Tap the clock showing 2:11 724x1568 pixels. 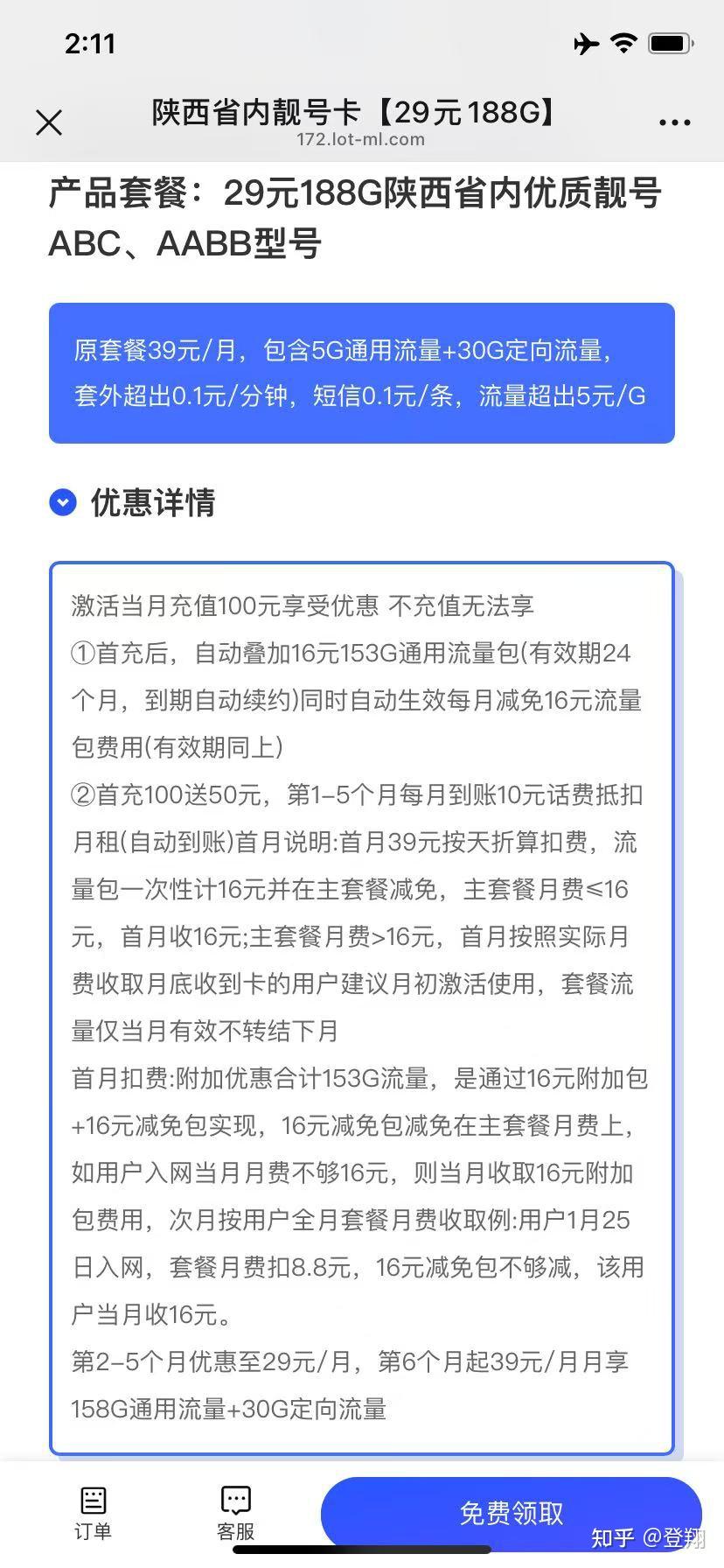click(90, 43)
